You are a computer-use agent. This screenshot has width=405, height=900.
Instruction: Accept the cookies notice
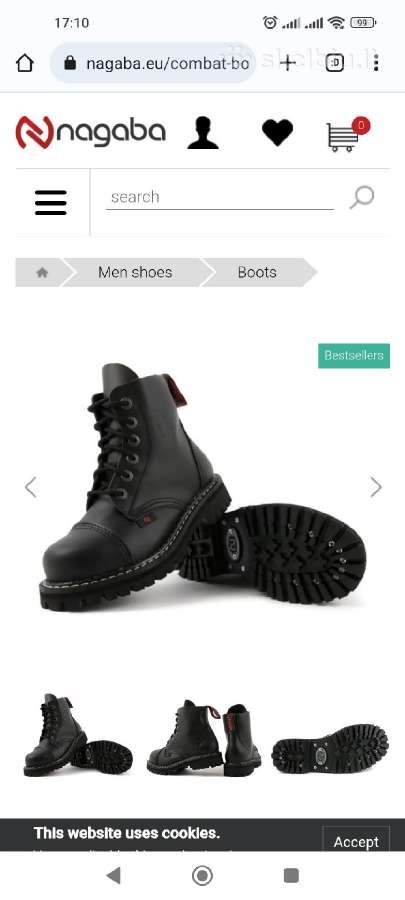coord(356,841)
